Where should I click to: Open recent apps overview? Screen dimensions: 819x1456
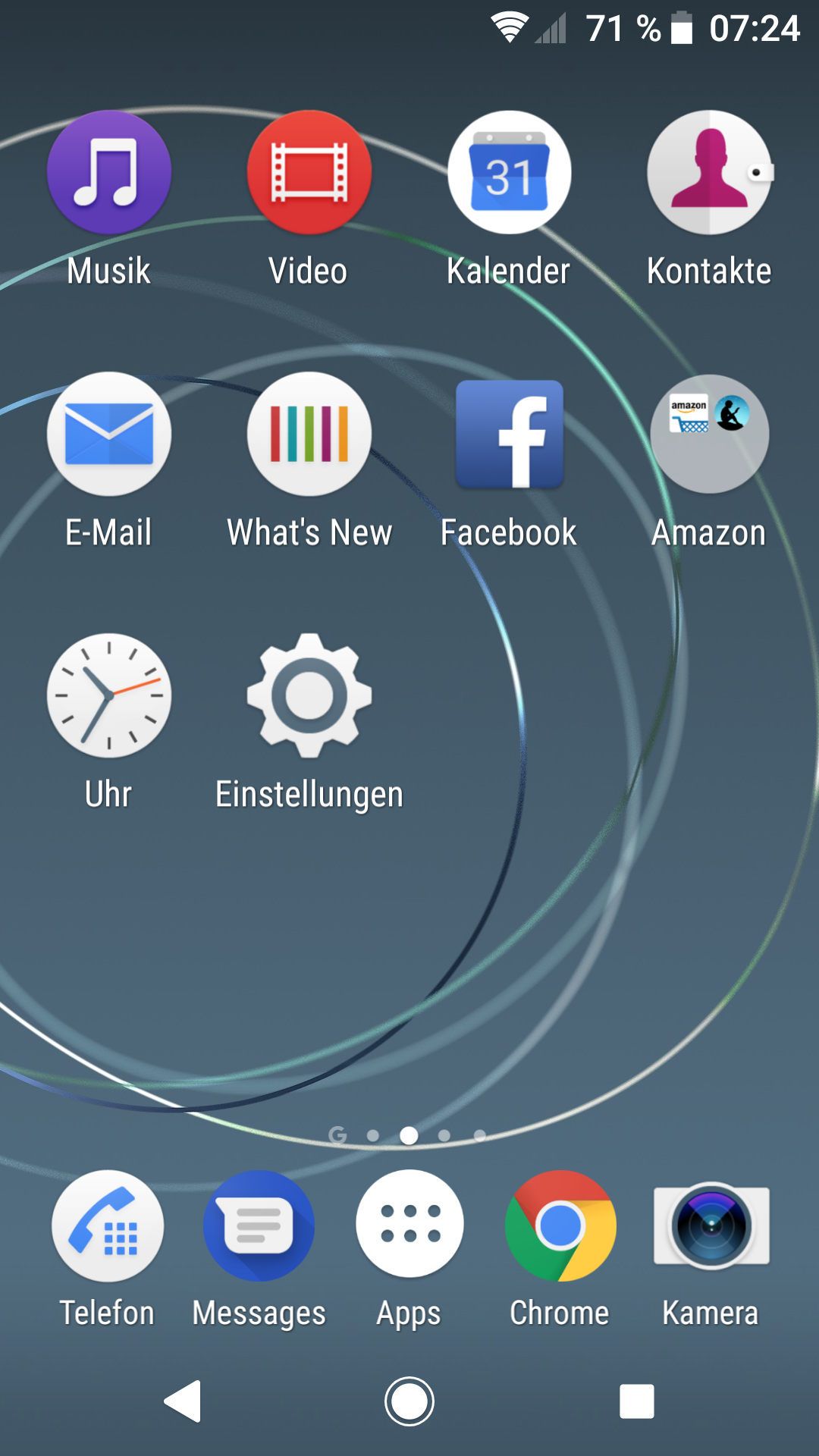[x=636, y=1401]
